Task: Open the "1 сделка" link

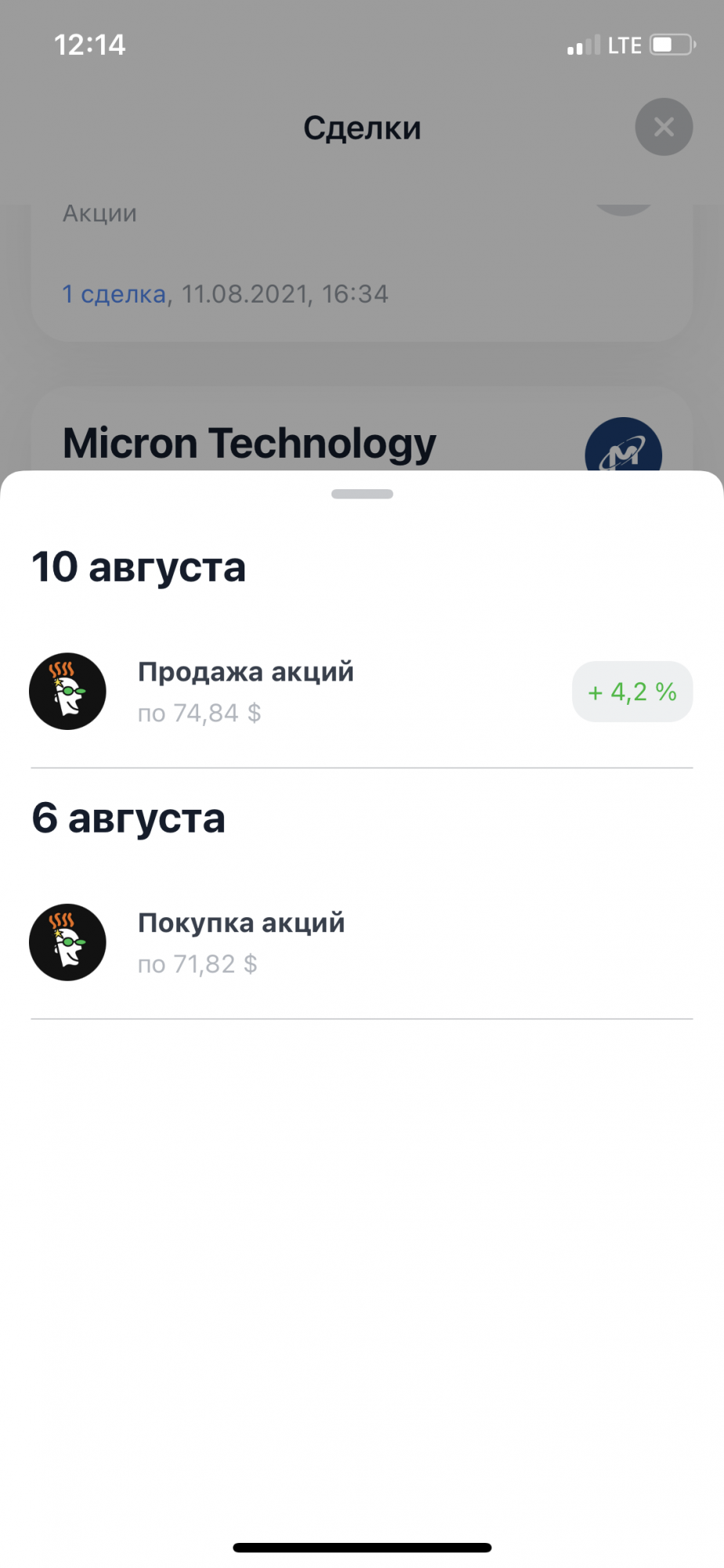Action: click(114, 294)
